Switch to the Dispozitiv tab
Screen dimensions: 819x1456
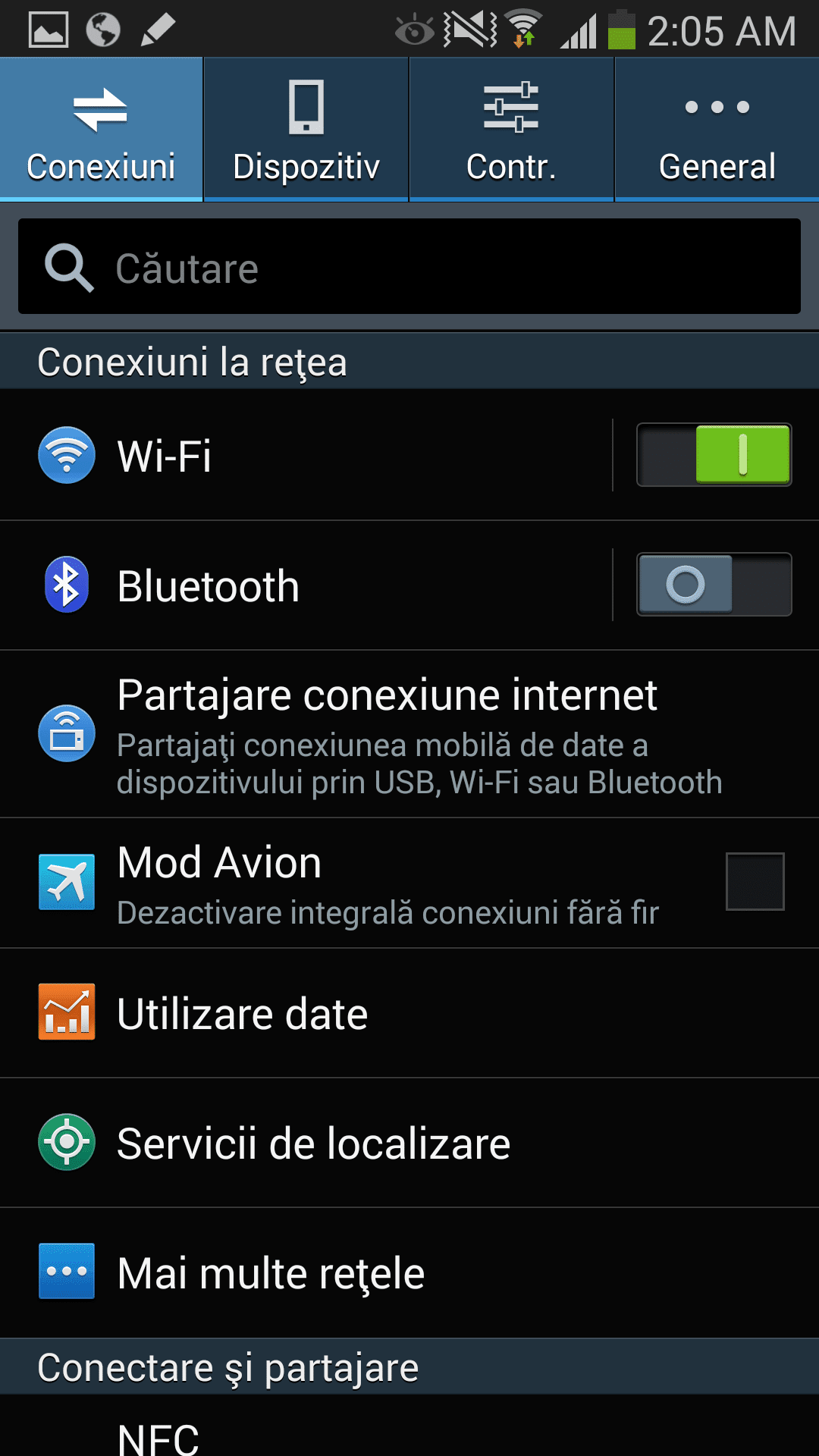306,130
